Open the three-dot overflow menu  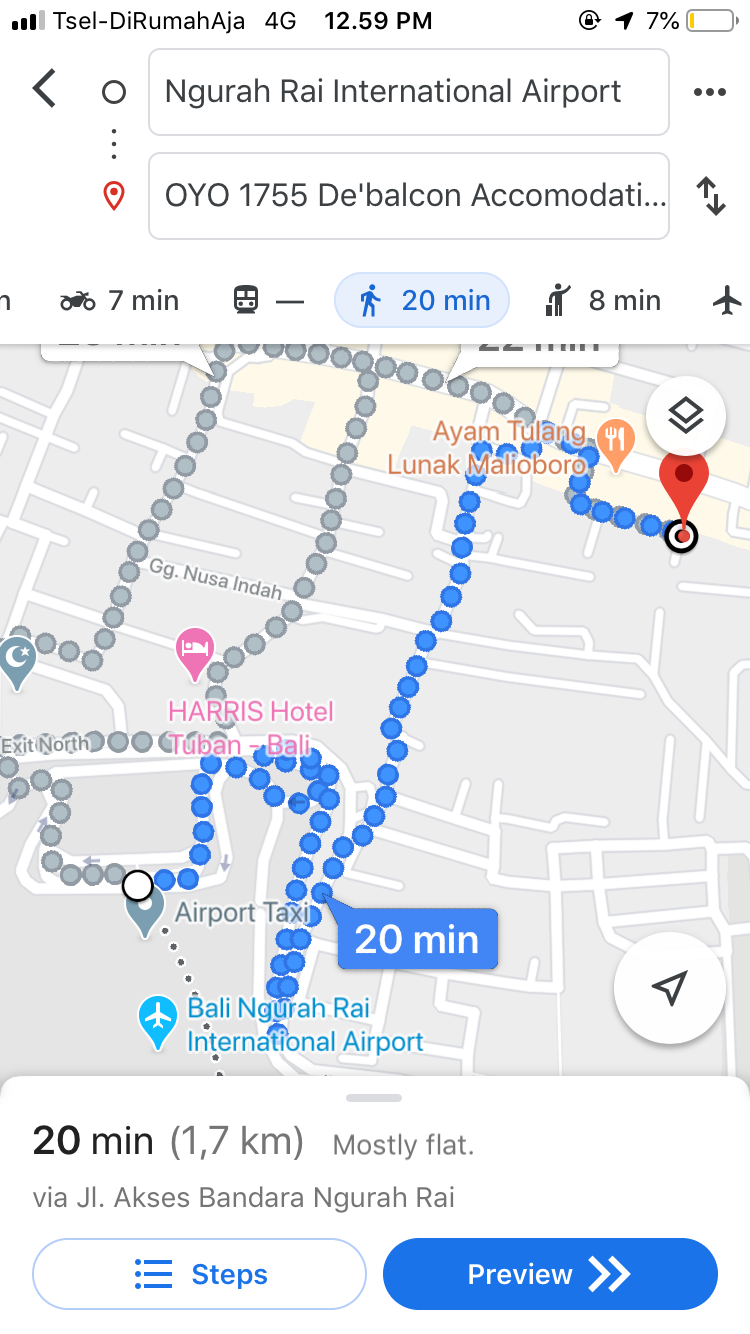709,92
